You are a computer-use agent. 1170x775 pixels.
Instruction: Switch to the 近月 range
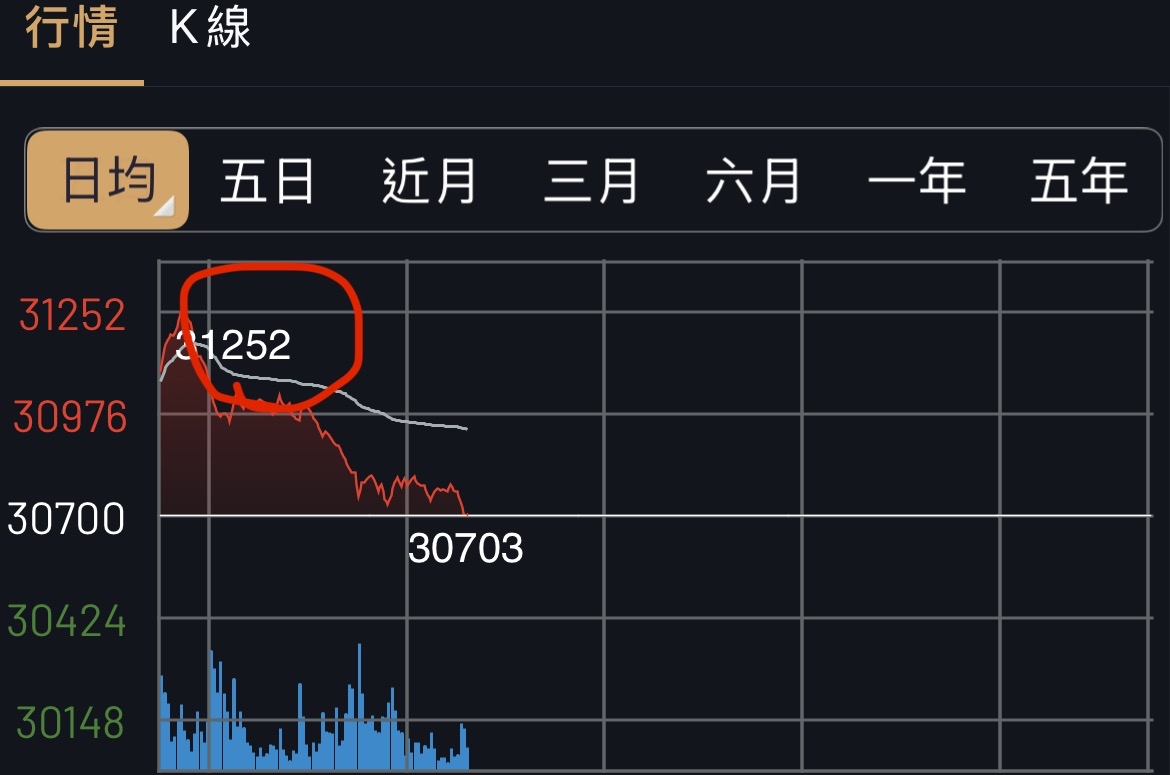[428, 181]
